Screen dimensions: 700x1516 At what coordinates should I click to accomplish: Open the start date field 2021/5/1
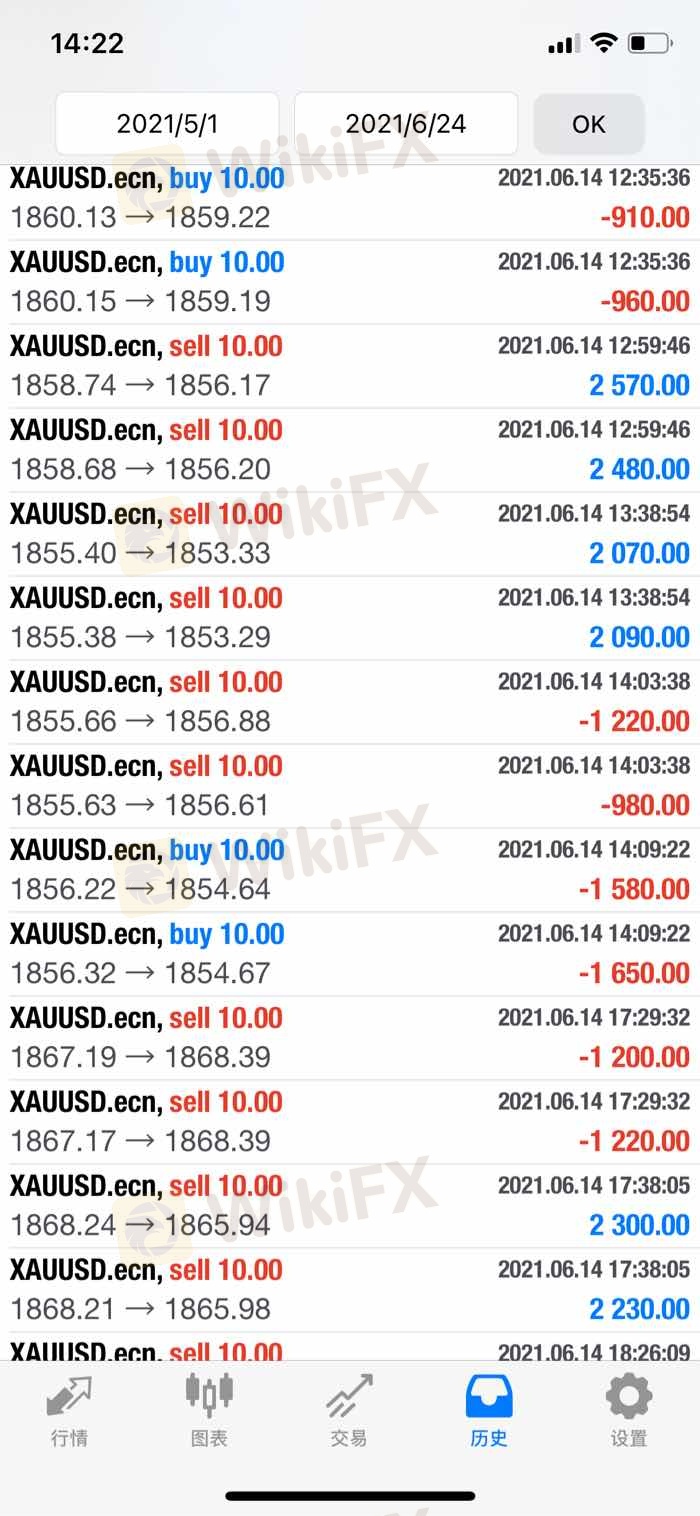pos(167,124)
